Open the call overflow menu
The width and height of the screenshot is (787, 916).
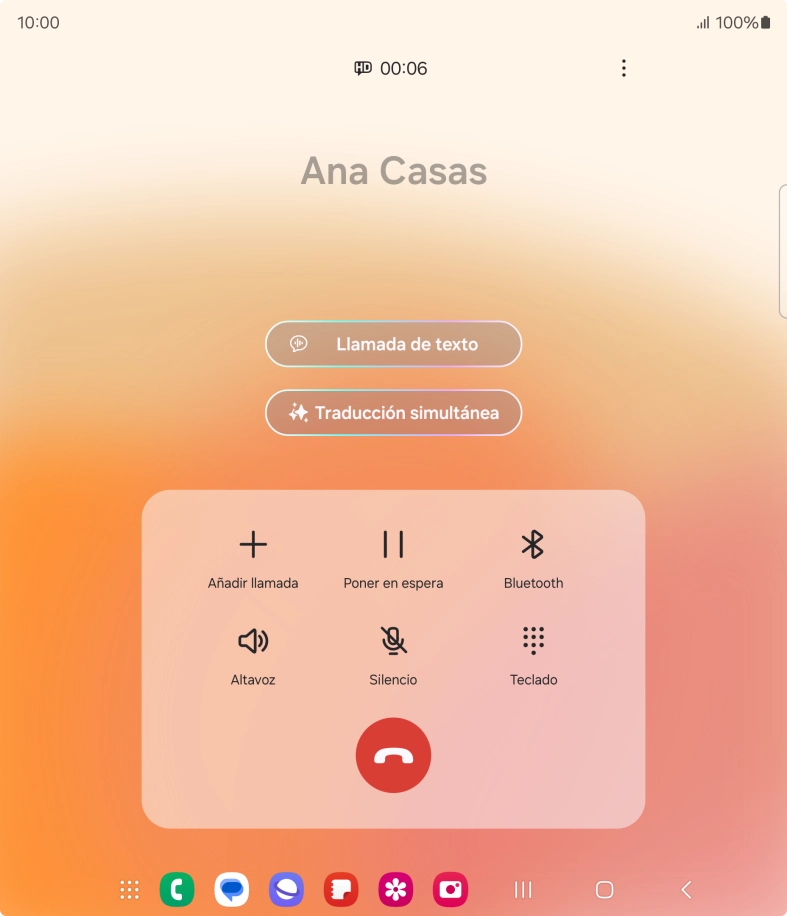point(623,68)
